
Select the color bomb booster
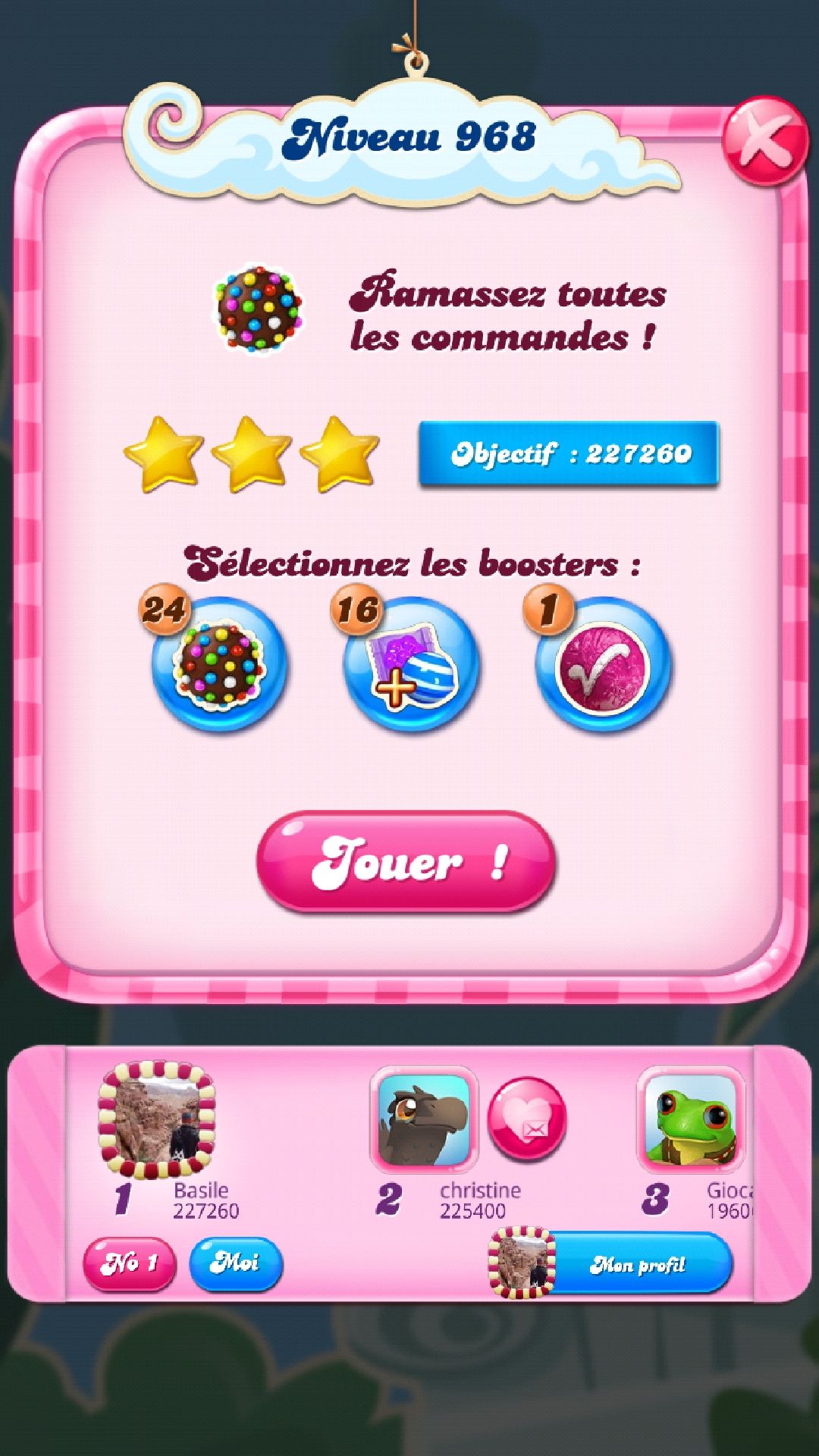pos(219,664)
